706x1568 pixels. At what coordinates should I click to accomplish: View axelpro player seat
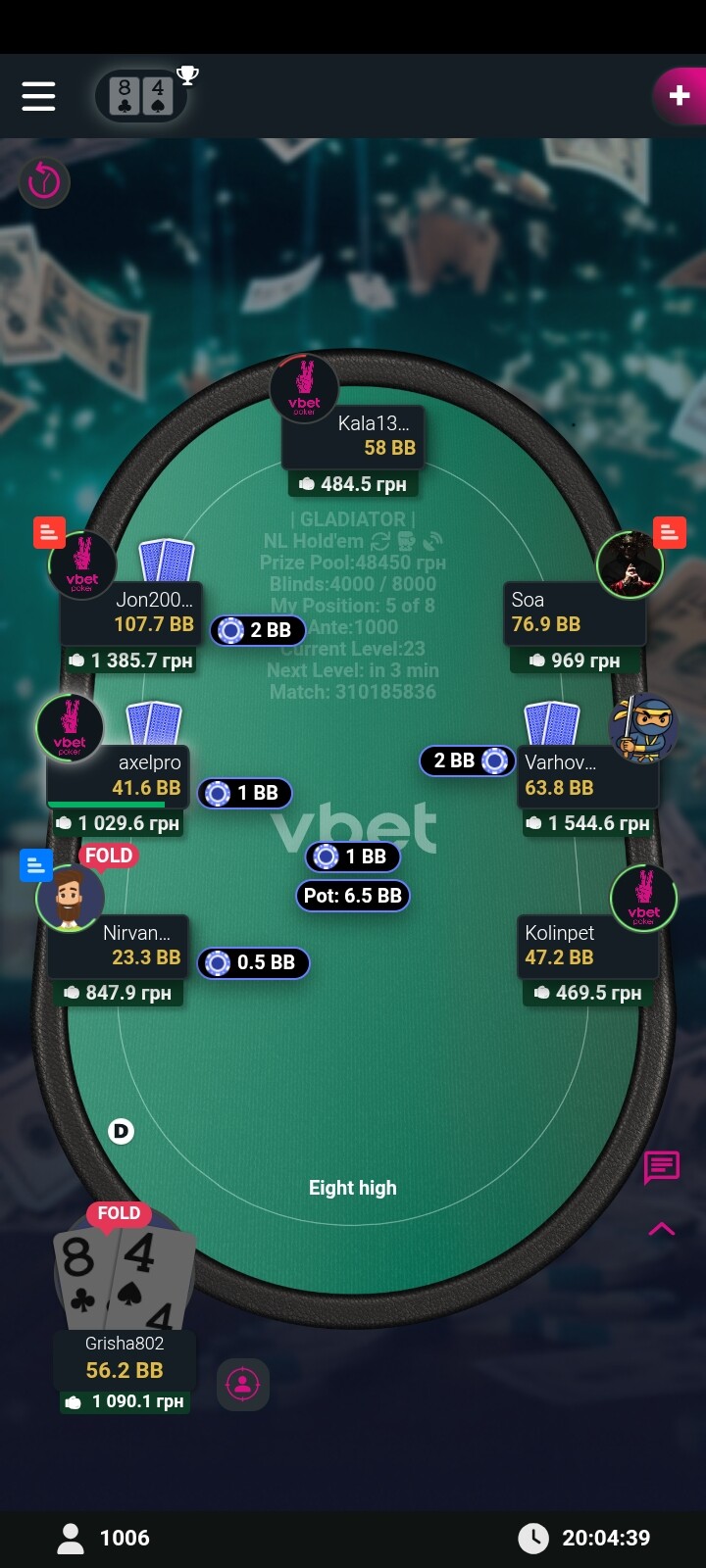pyautogui.click(x=118, y=776)
